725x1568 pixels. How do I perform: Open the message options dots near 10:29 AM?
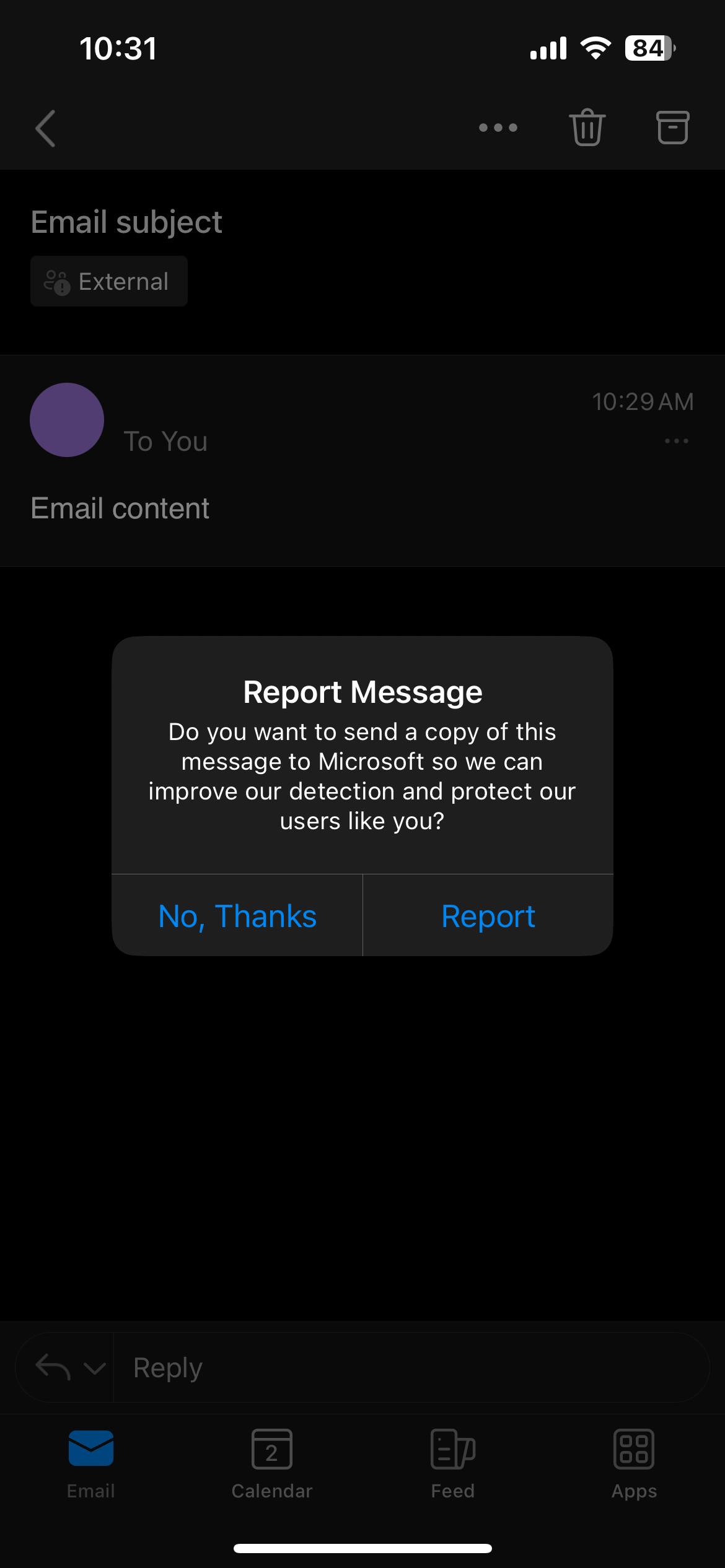[676, 441]
